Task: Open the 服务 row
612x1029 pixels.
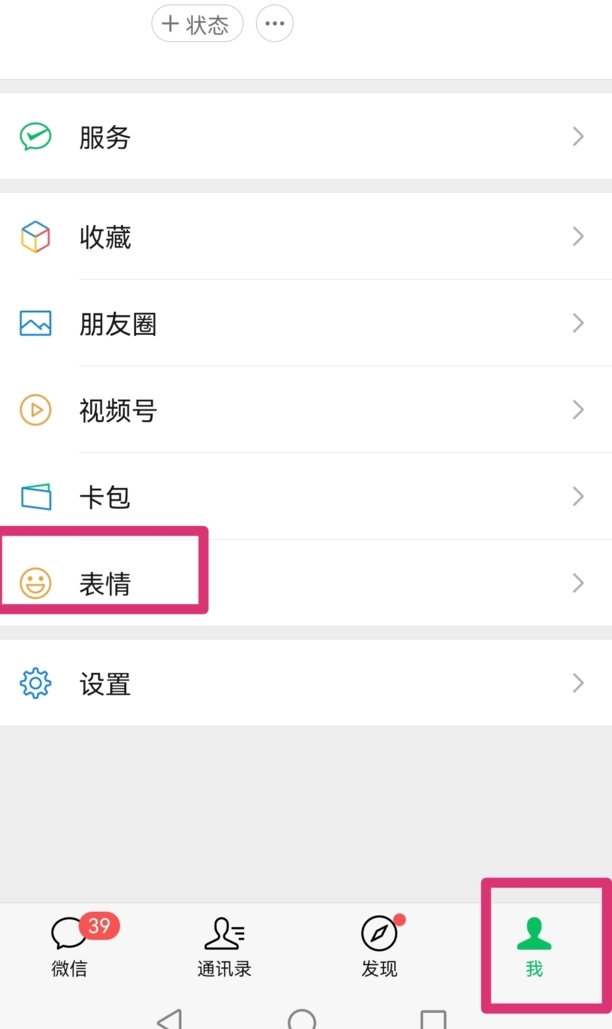Action: pos(306,137)
